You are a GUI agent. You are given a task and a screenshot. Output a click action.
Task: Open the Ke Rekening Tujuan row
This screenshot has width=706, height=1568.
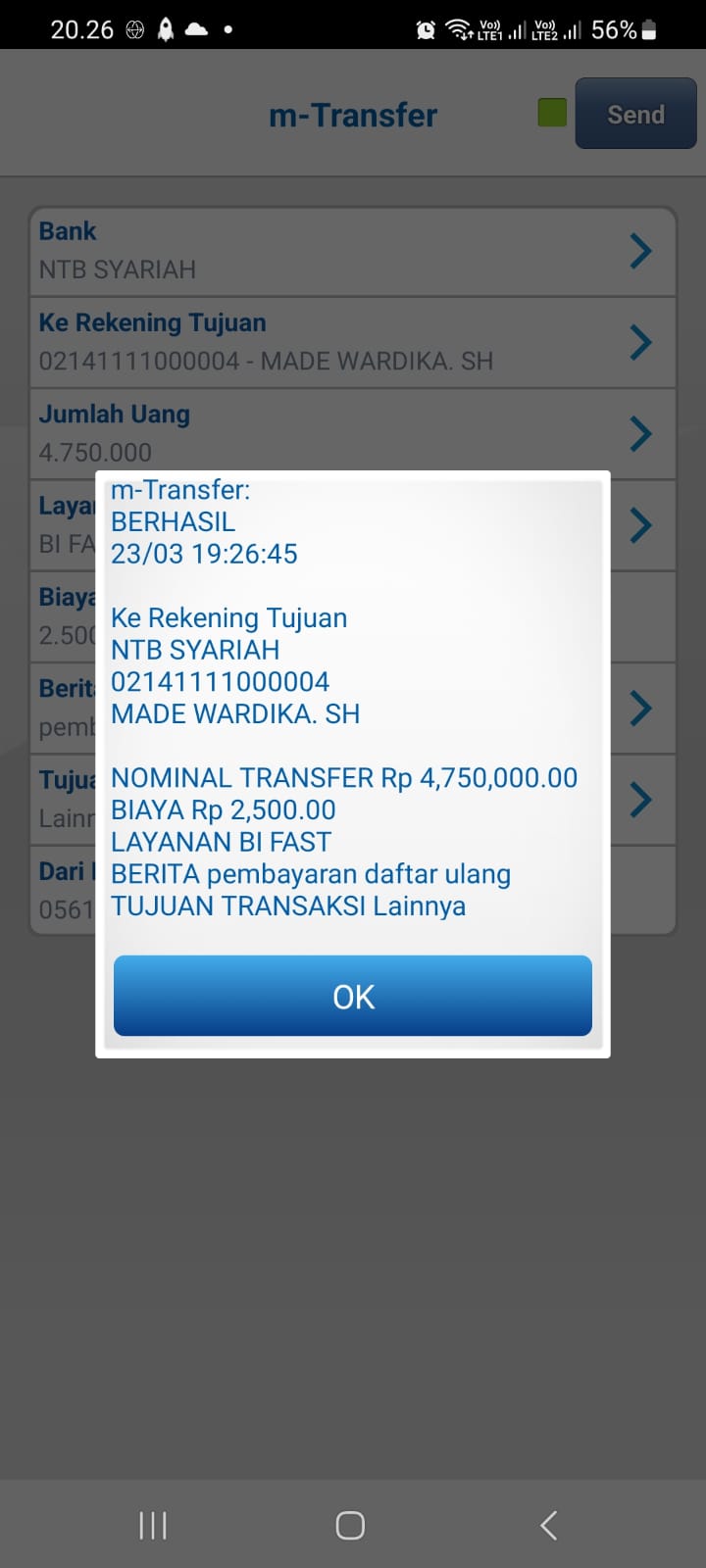353,342
